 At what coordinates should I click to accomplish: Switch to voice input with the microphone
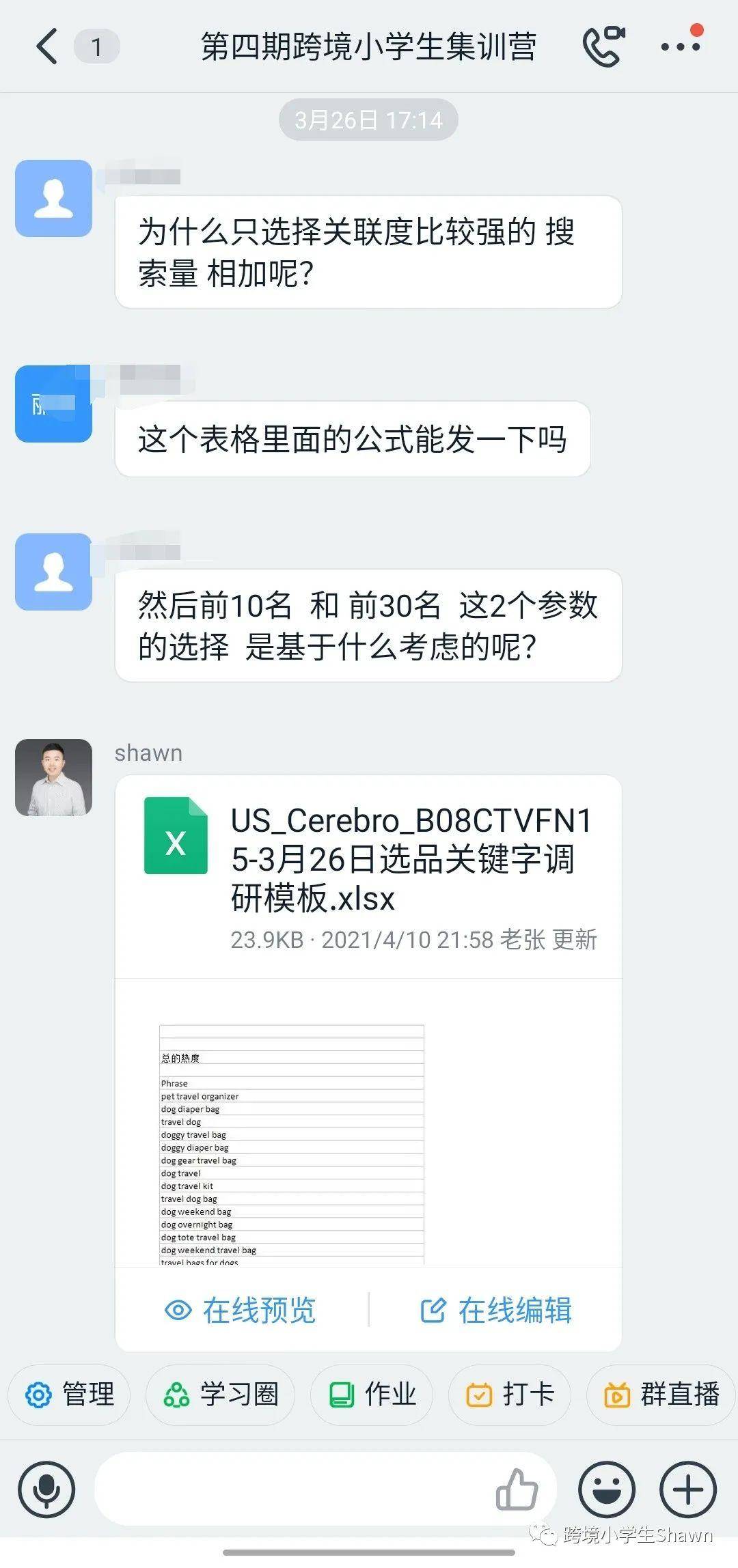pos(47,1489)
